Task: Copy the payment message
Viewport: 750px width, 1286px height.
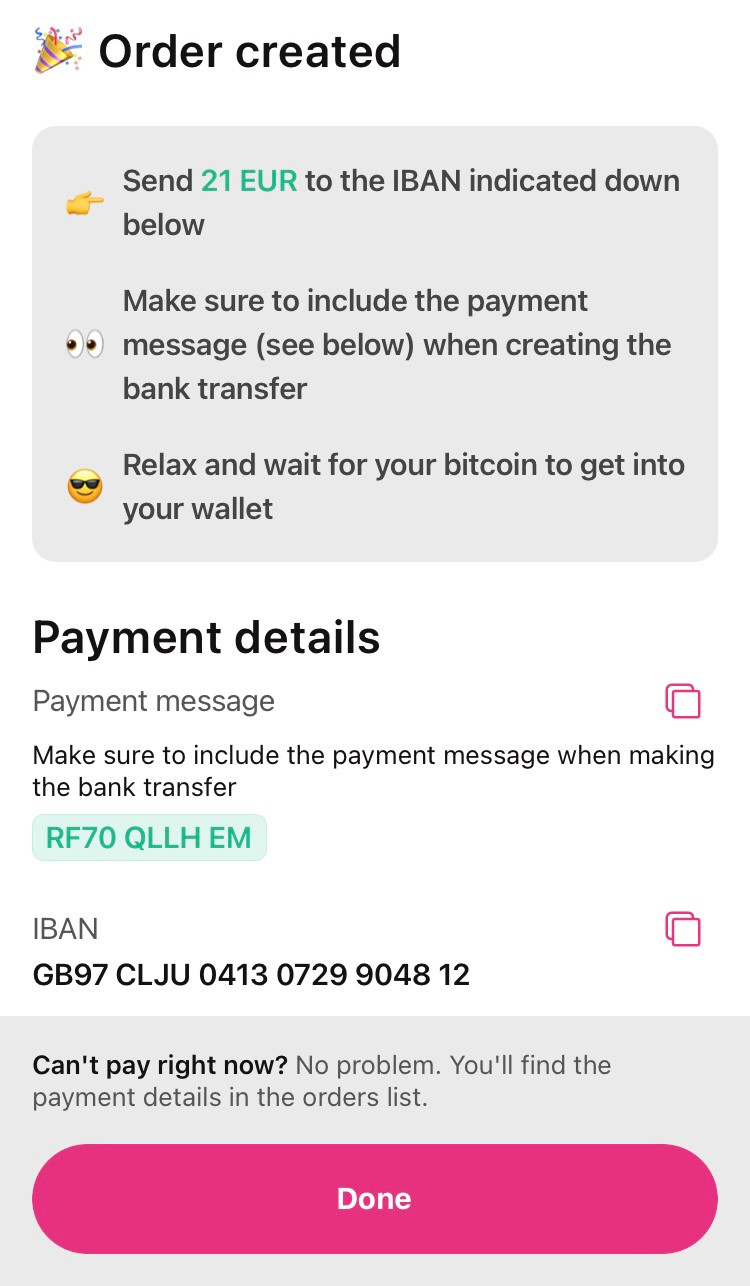Action: click(683, 701)
